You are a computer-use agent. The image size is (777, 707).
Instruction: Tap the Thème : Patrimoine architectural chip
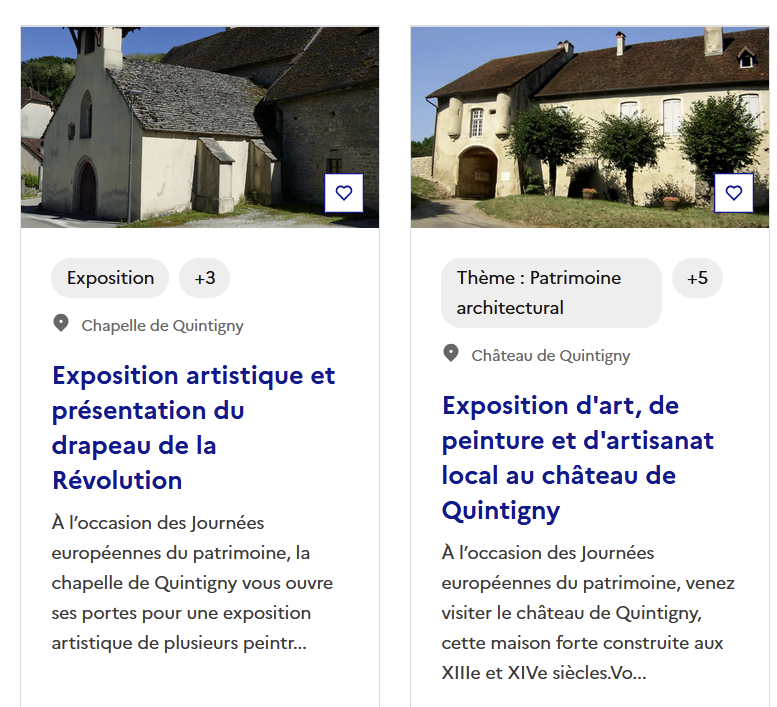point(551,293)
